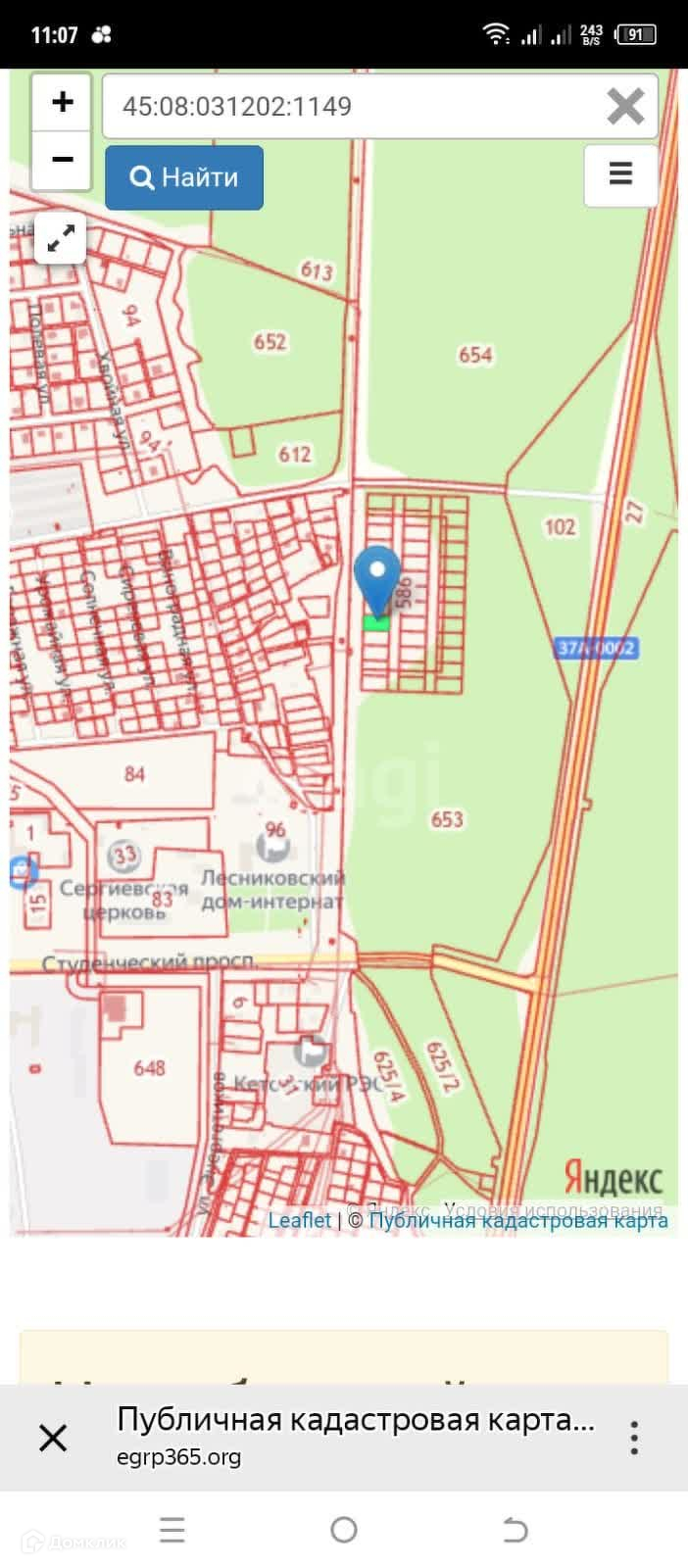Go to home via system home button
This screenshot has width=688, height=1568.
[x=344, y=1530]
